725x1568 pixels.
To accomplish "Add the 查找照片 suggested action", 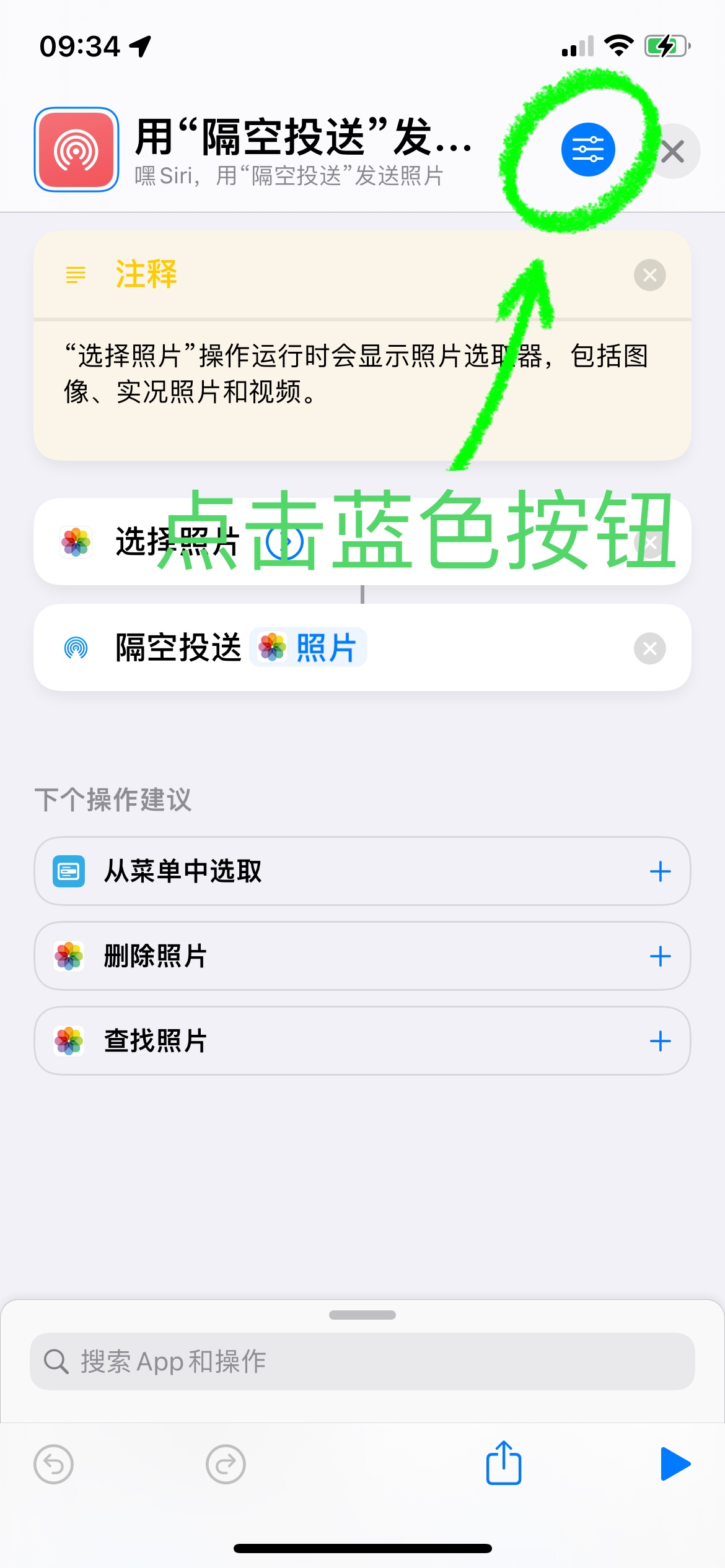I will pos(660,1041).
